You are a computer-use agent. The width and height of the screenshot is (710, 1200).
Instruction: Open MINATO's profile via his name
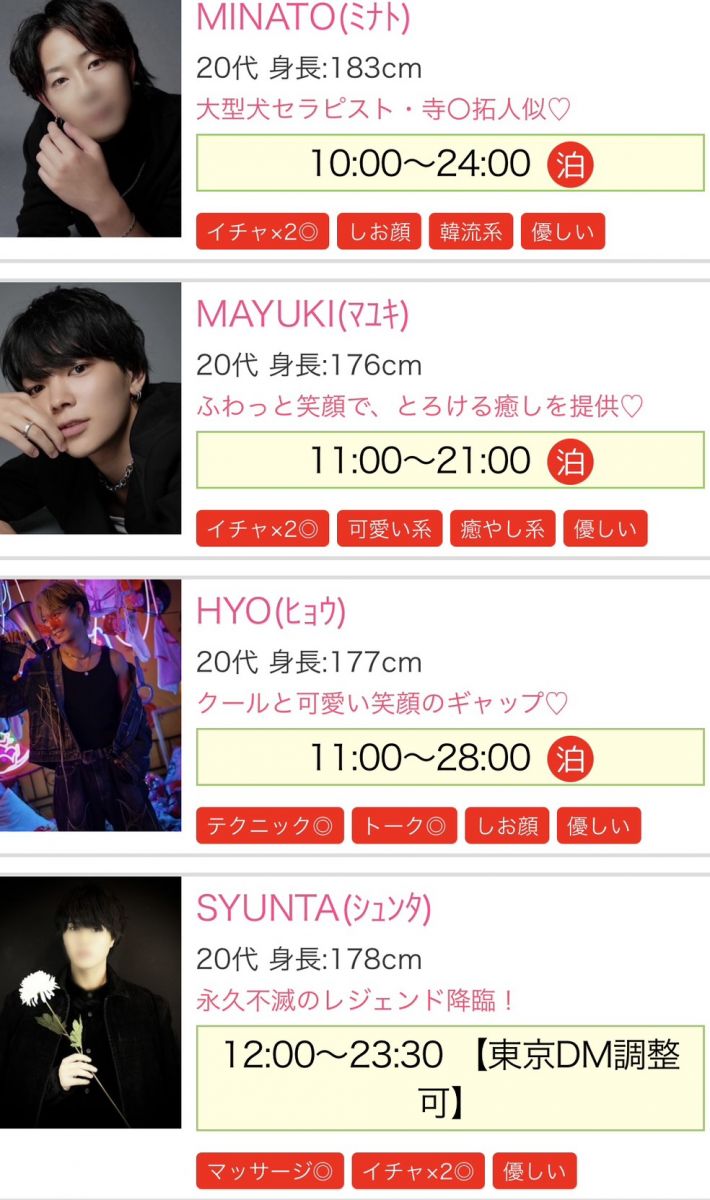(x=303, y=17)
